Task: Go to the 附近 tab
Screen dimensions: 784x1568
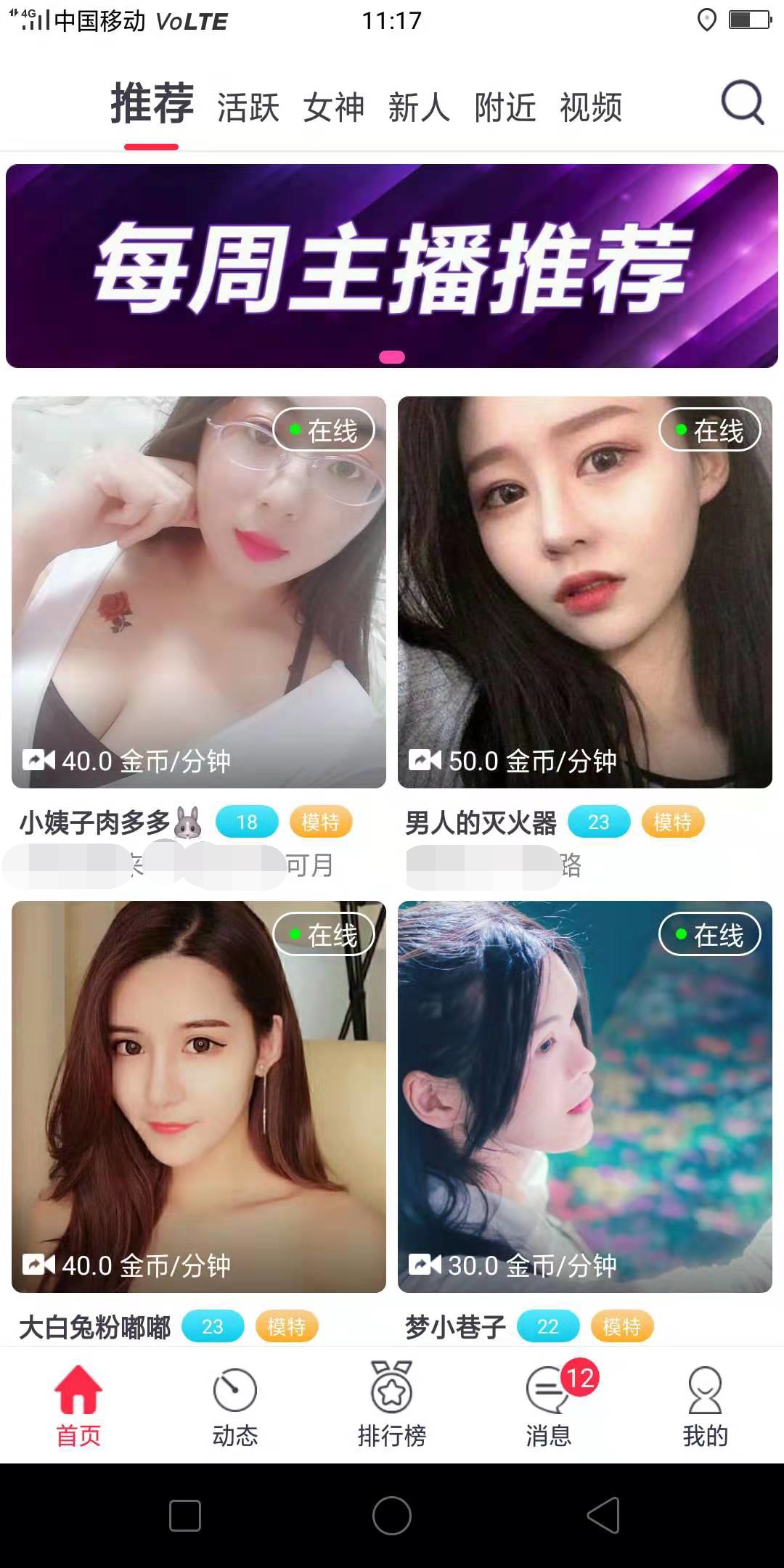Action: [x=505, y=107]
